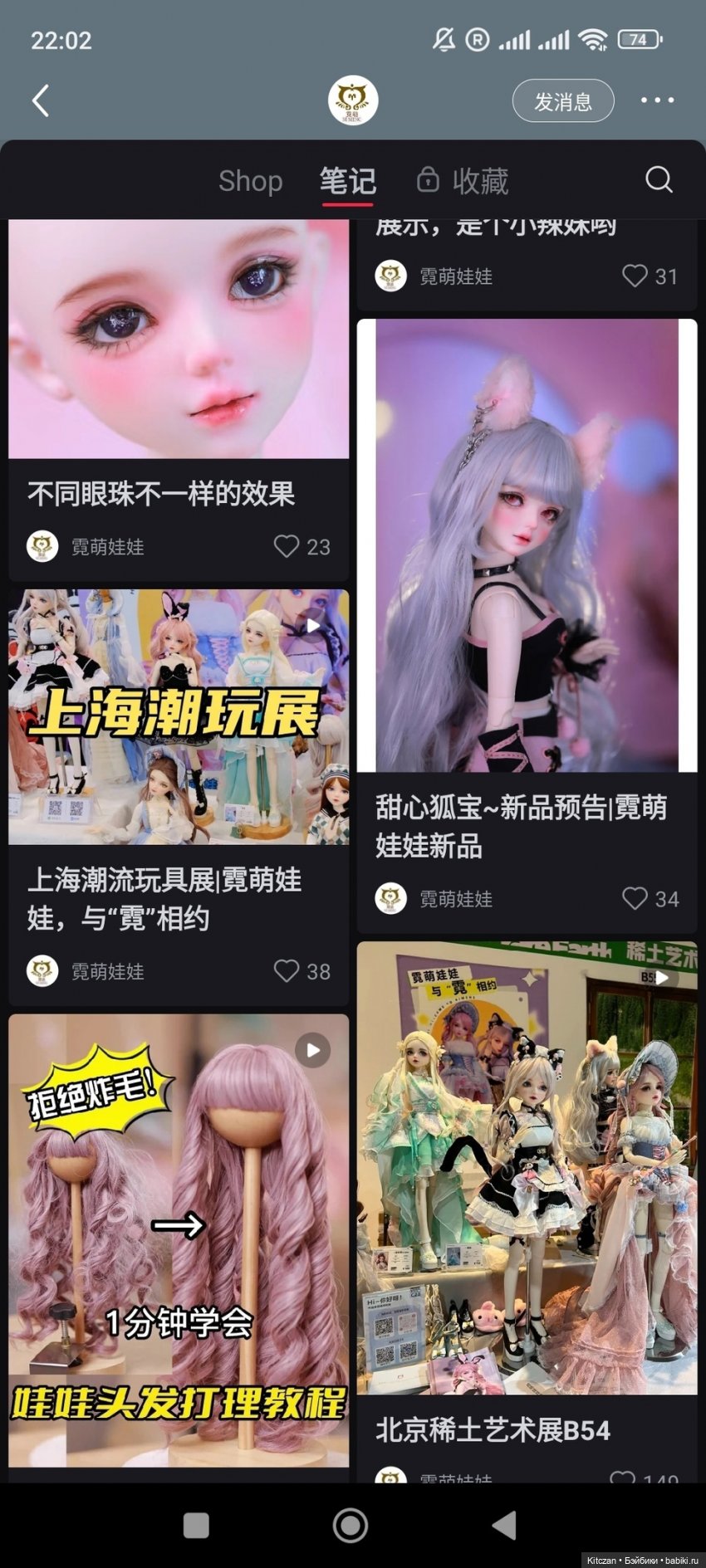Screen dimensions: 706x1568
Task: Like the 不同眼珠不一样的效果 note
Action: tap(287, 546)
